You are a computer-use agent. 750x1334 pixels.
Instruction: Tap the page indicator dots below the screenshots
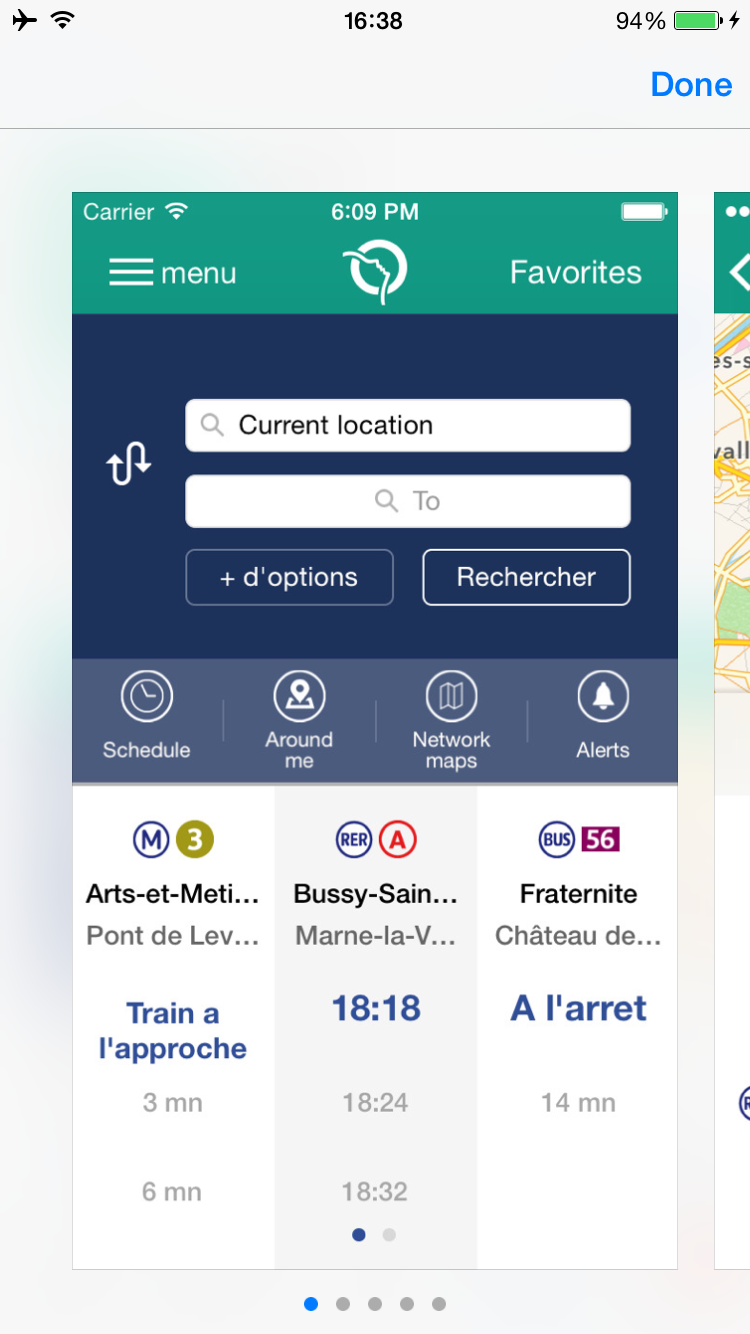coord(374,1304)
